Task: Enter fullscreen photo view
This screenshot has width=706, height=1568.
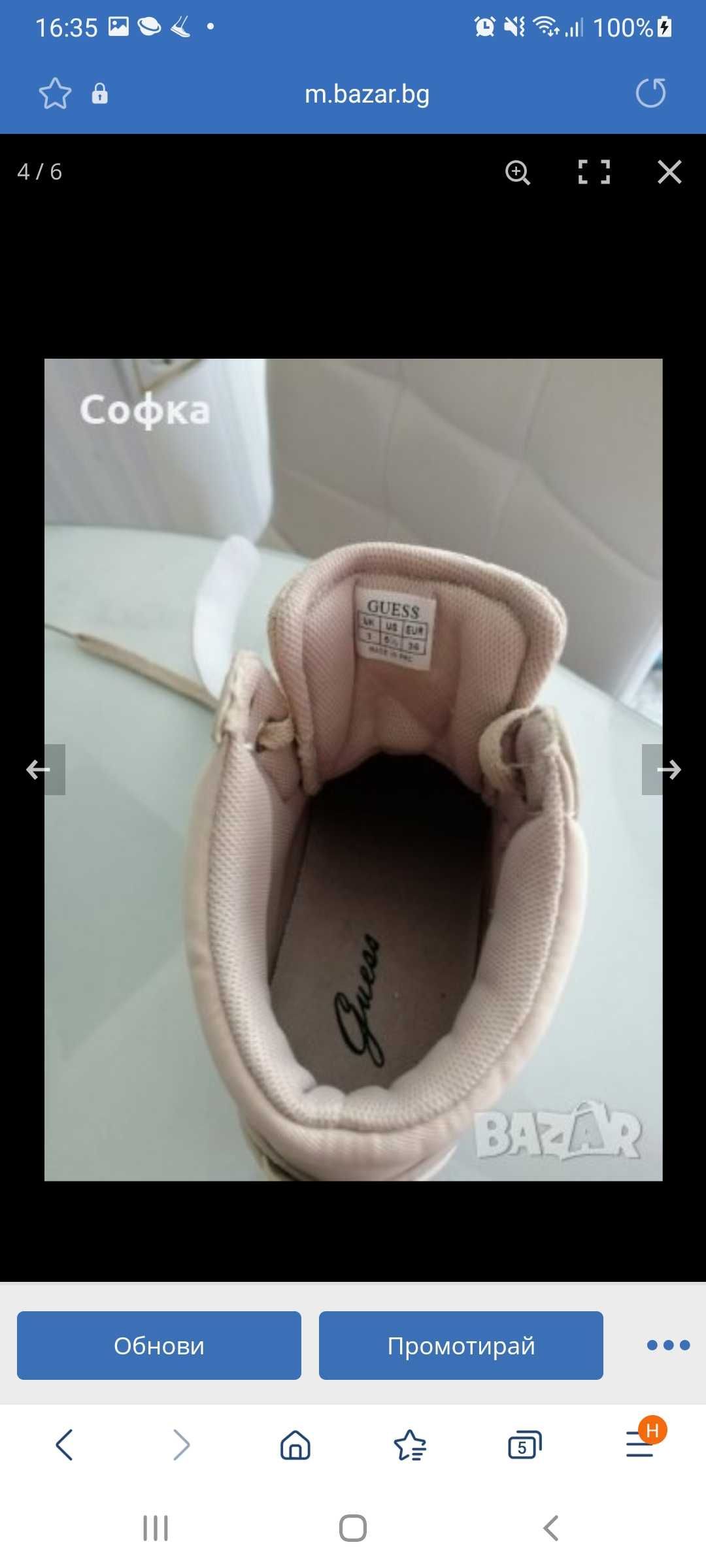Action: pos(594,172)
